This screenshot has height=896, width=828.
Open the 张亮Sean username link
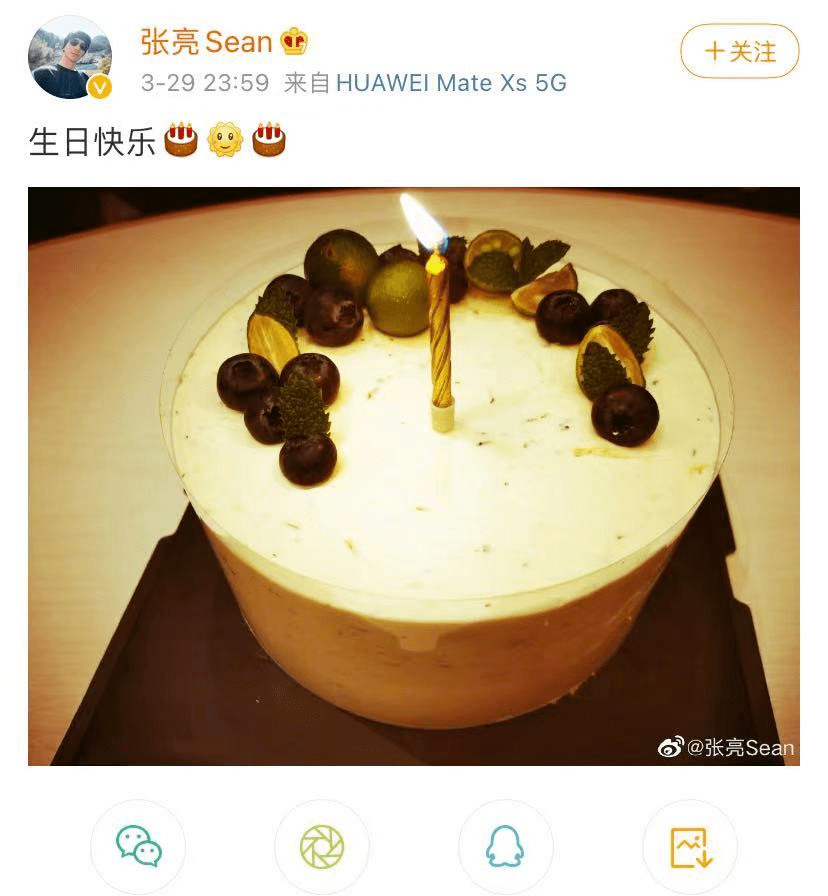pos(207,42)
